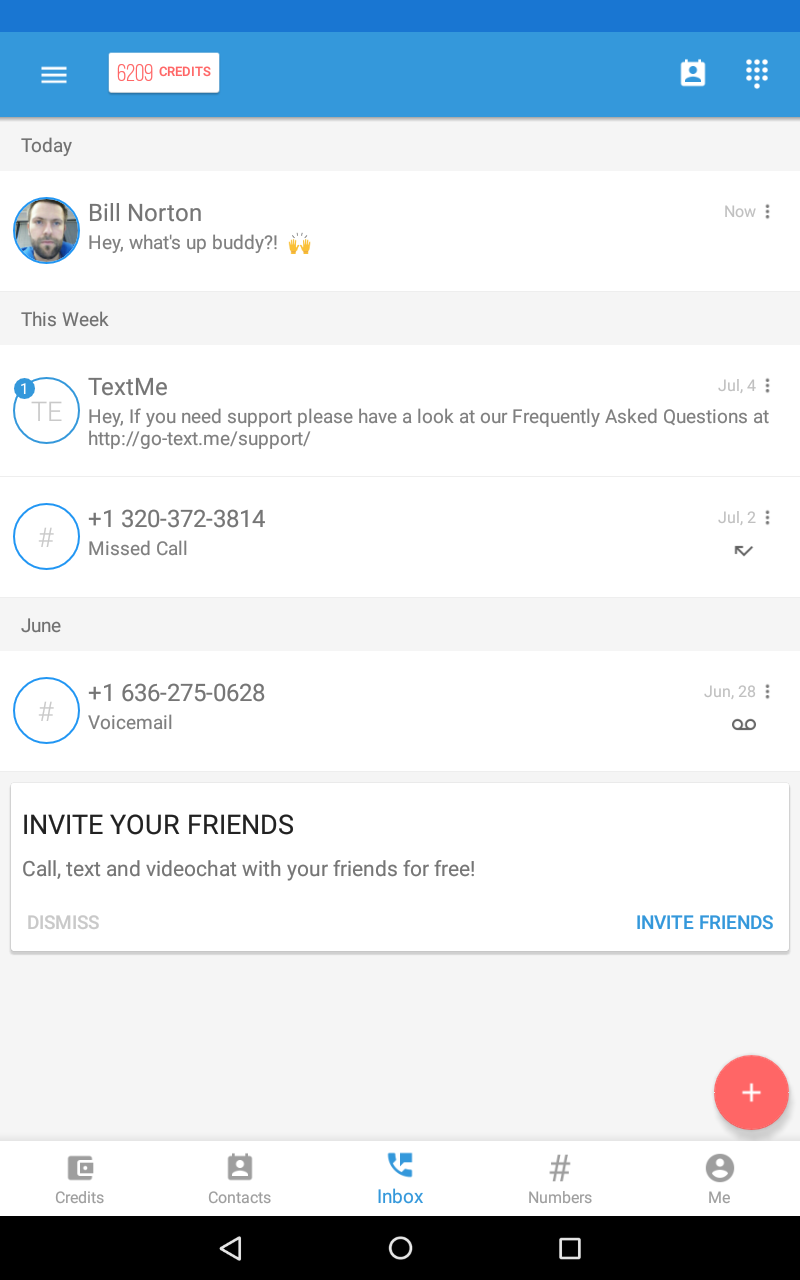This screenshot has width=800, height=1280.
Task: Switch to the Contacts tab
Action: pyautogui.click(x=240, y=1179)
